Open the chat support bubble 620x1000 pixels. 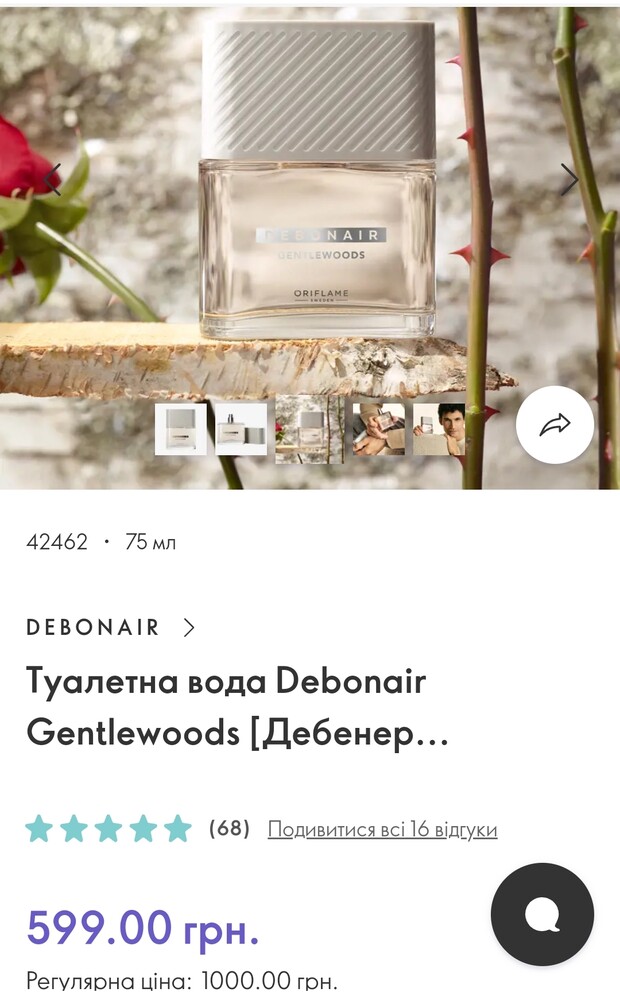542,914
